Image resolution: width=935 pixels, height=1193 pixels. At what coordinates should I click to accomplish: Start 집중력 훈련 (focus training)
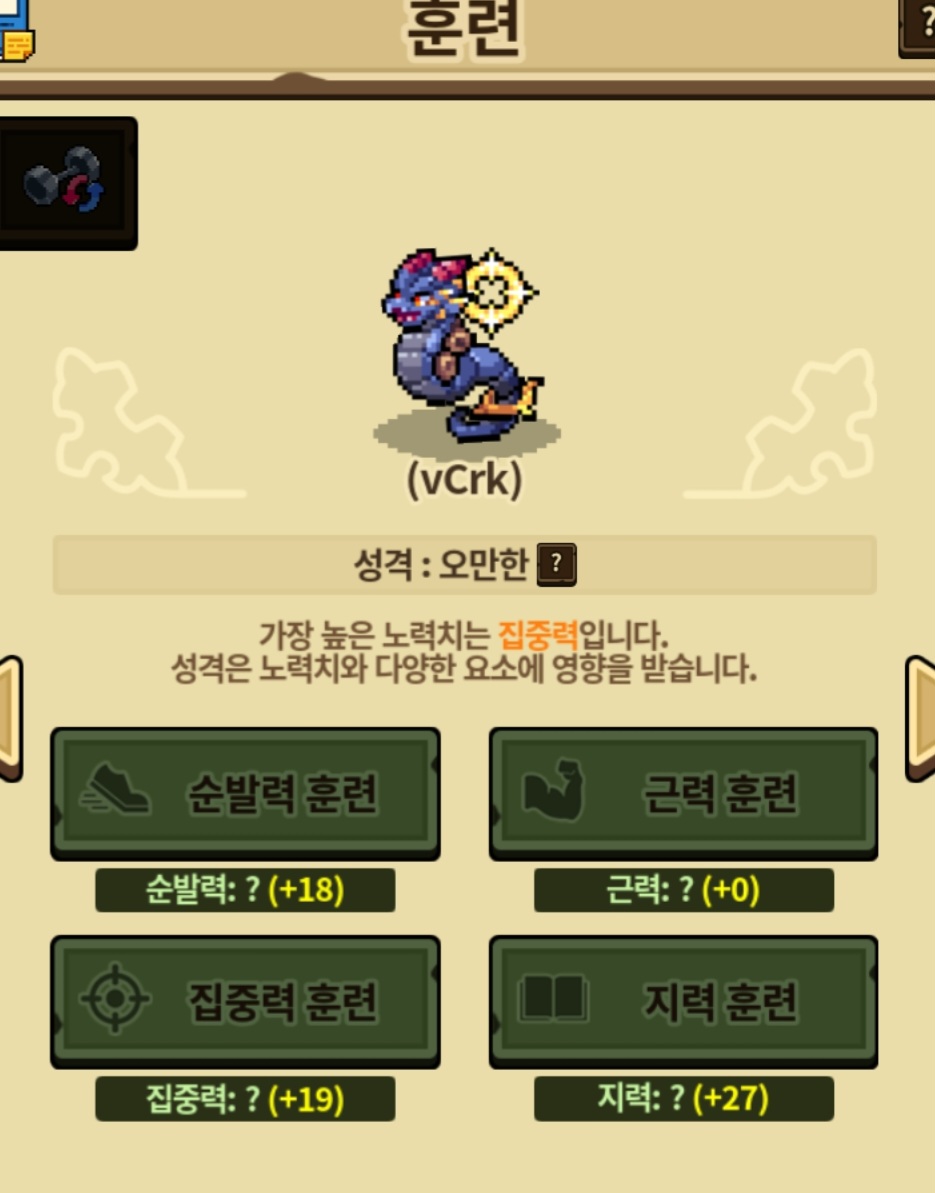pos(245,1001)
